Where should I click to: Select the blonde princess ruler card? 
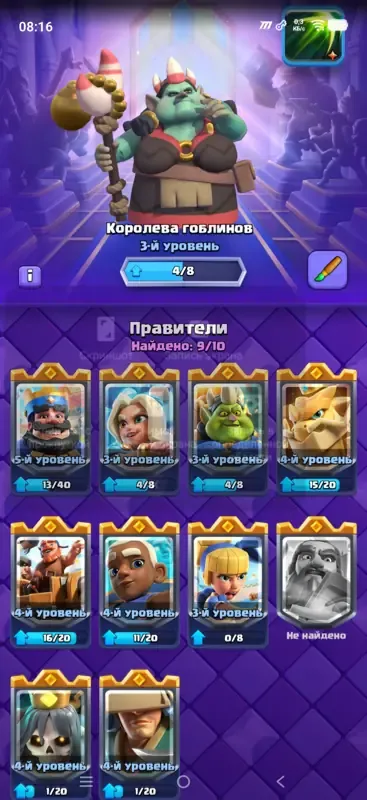[x=139, y=429]
